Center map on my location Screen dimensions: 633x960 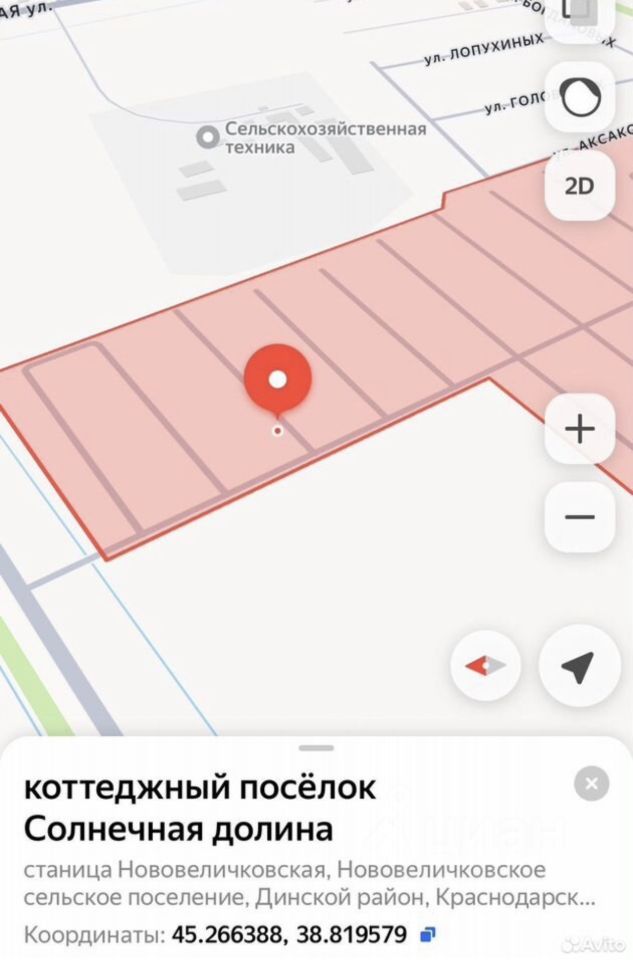(x=578, y=666)
